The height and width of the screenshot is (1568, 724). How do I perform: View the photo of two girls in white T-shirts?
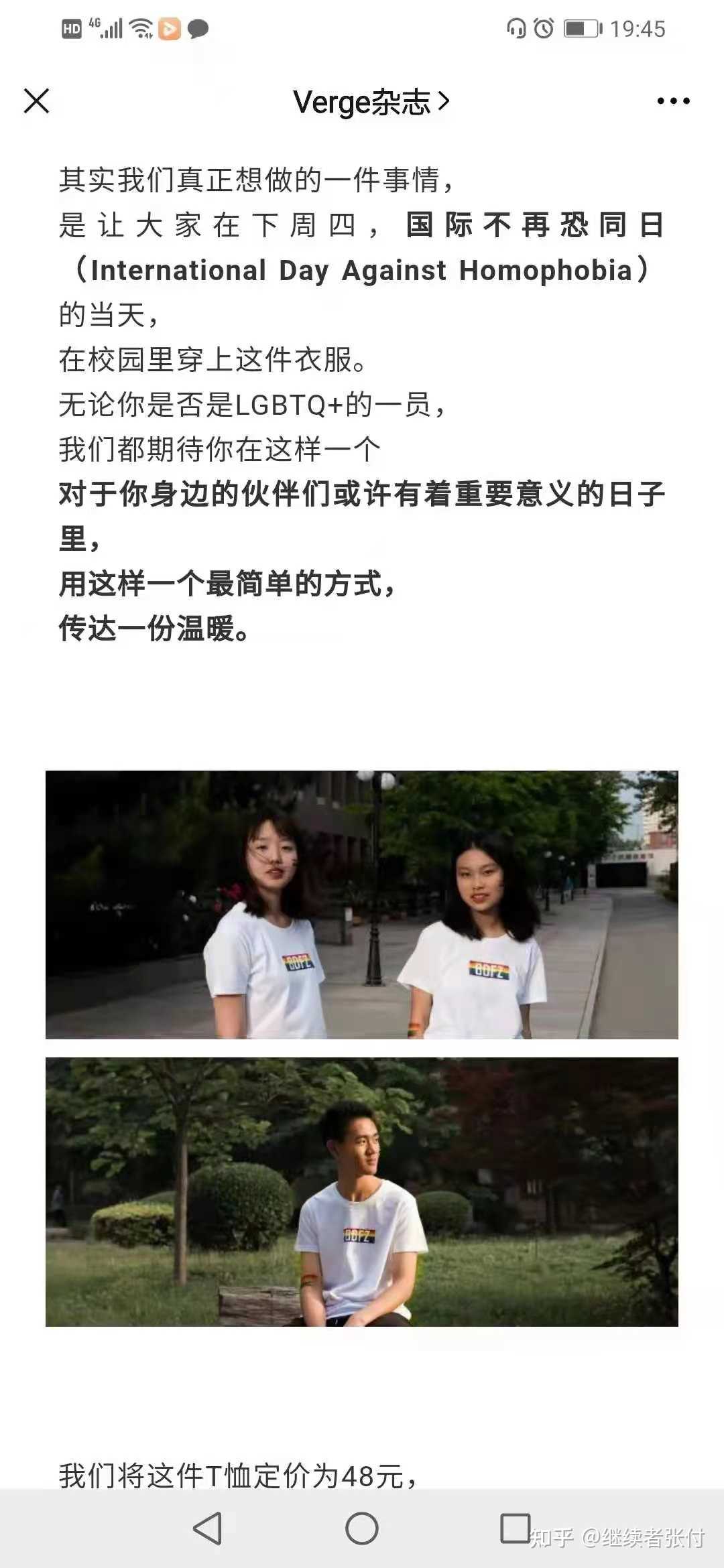tap(362, 905)
